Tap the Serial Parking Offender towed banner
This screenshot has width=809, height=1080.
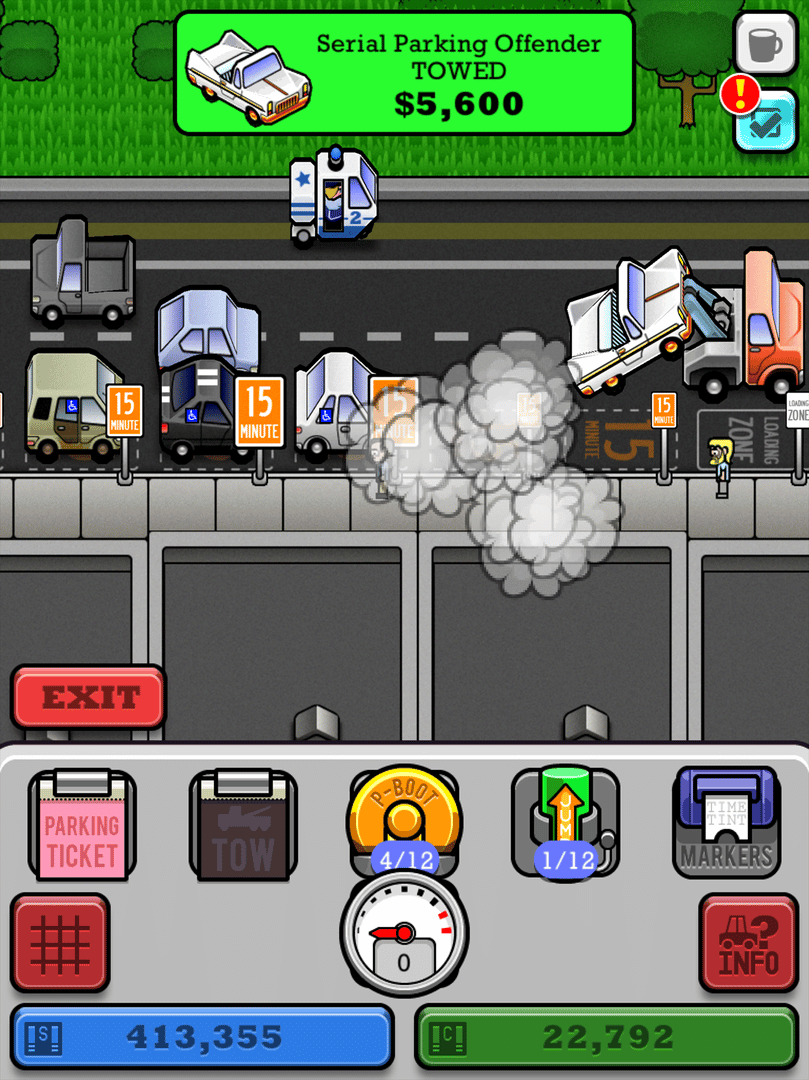pos(404,73)
